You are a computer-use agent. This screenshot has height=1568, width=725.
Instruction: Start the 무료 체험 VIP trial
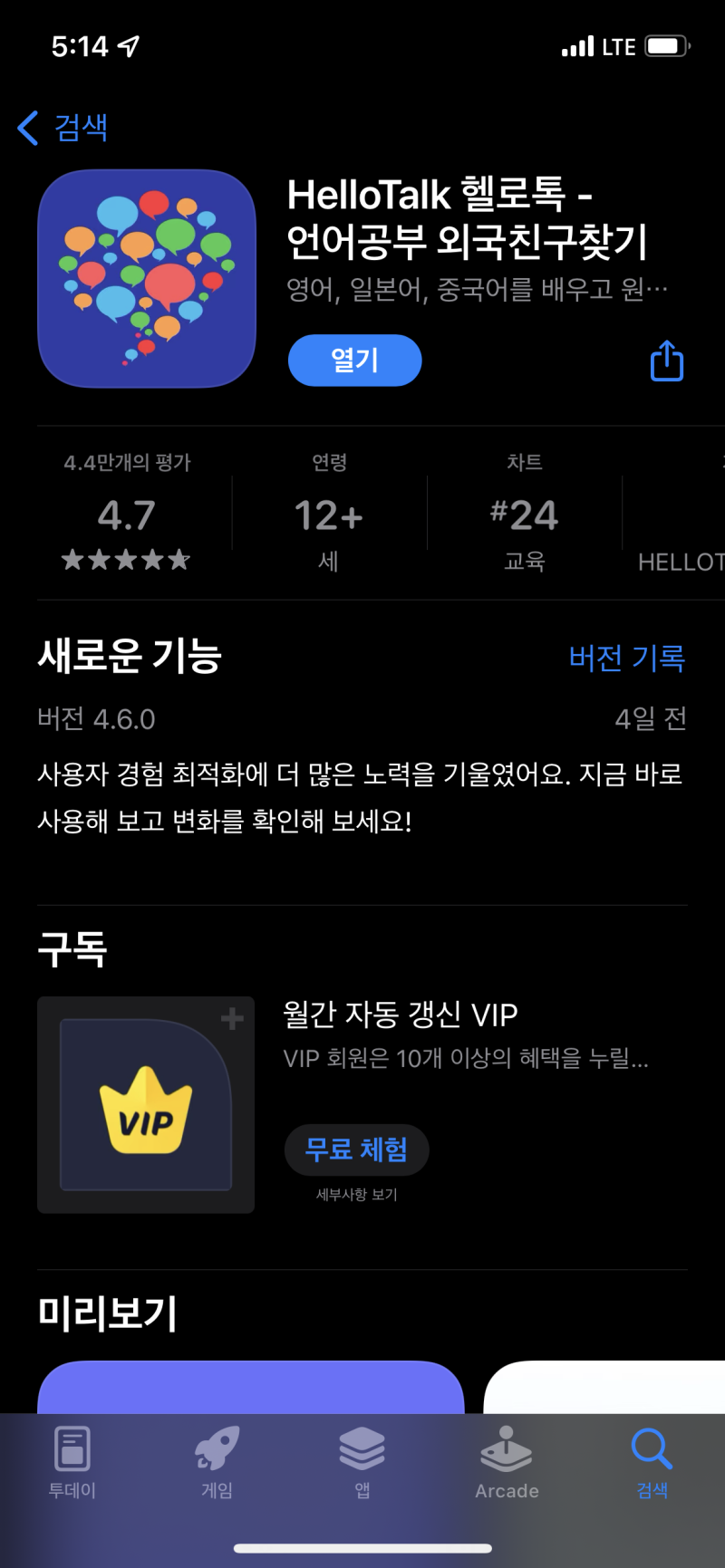356,1150
